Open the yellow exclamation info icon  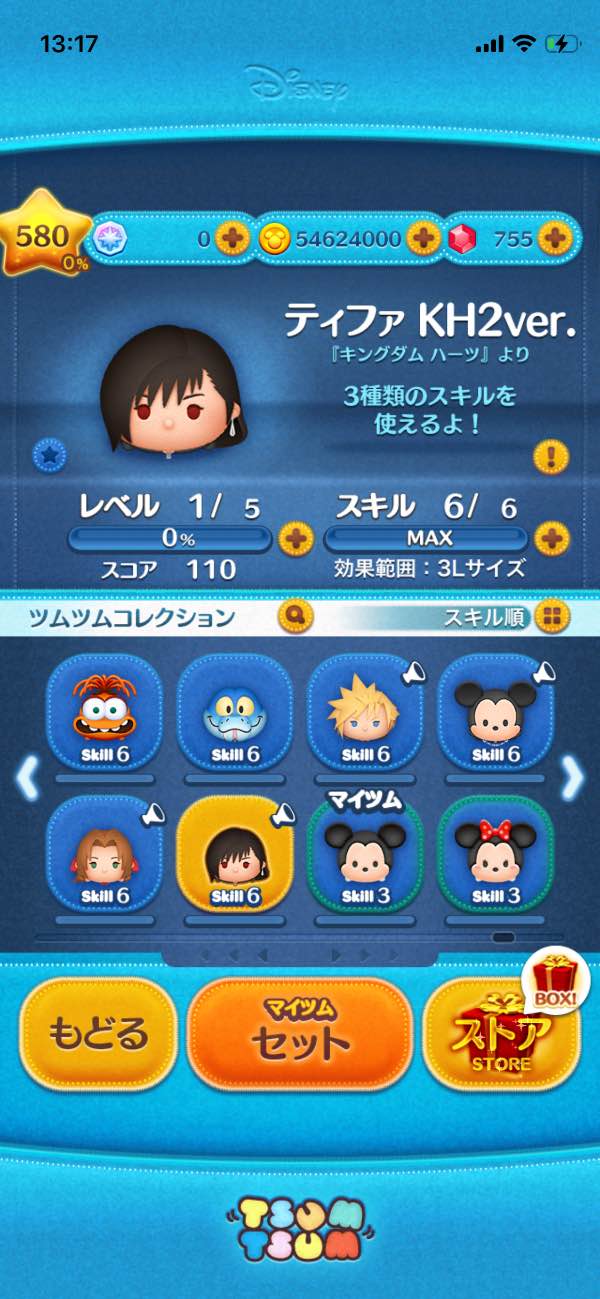click(551, 458)
